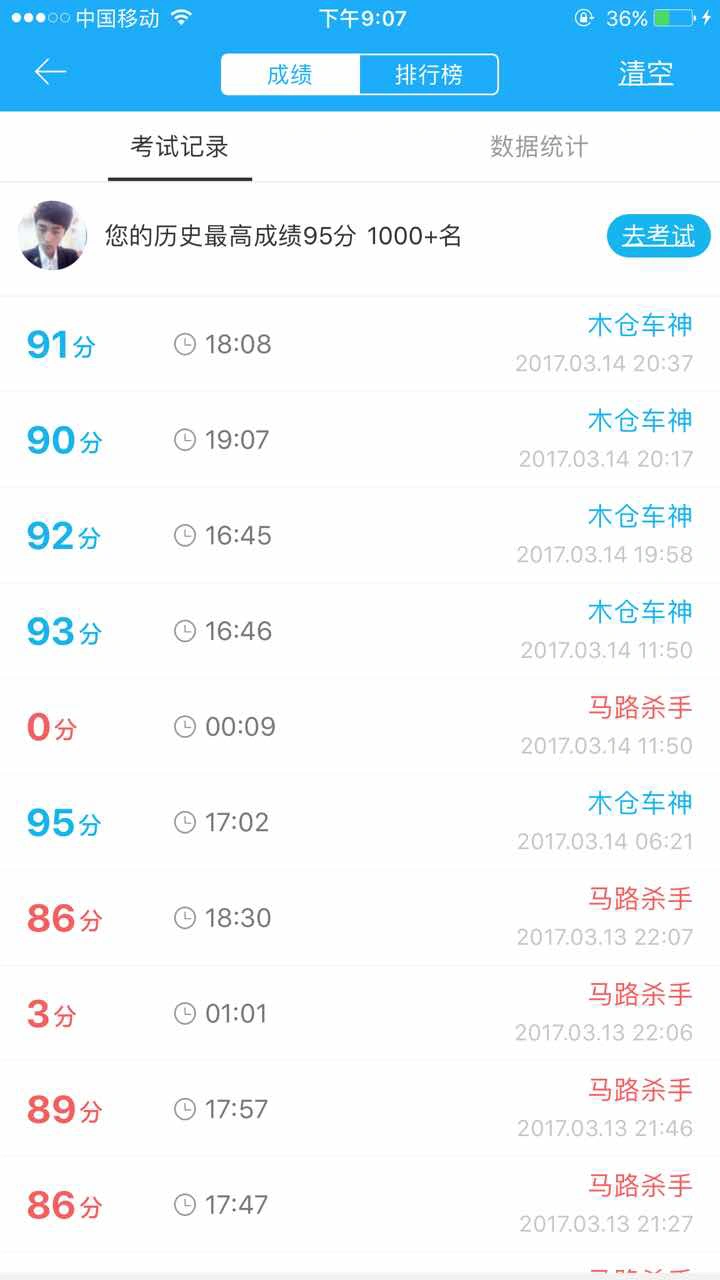Open the 90分 exam record

pyautogui.click(x=360, y=439)
